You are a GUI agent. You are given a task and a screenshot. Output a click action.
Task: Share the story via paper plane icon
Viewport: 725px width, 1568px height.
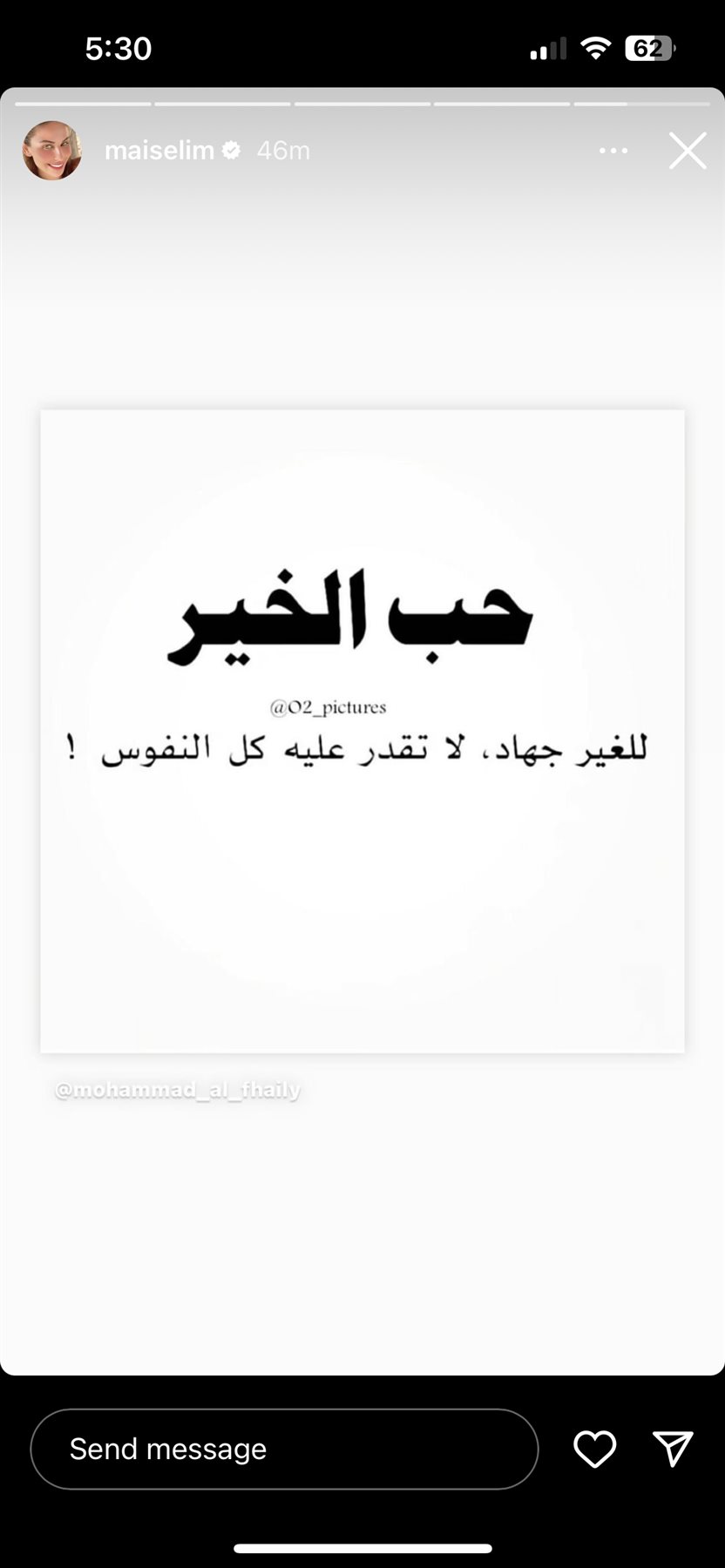tap(673, 1449)
